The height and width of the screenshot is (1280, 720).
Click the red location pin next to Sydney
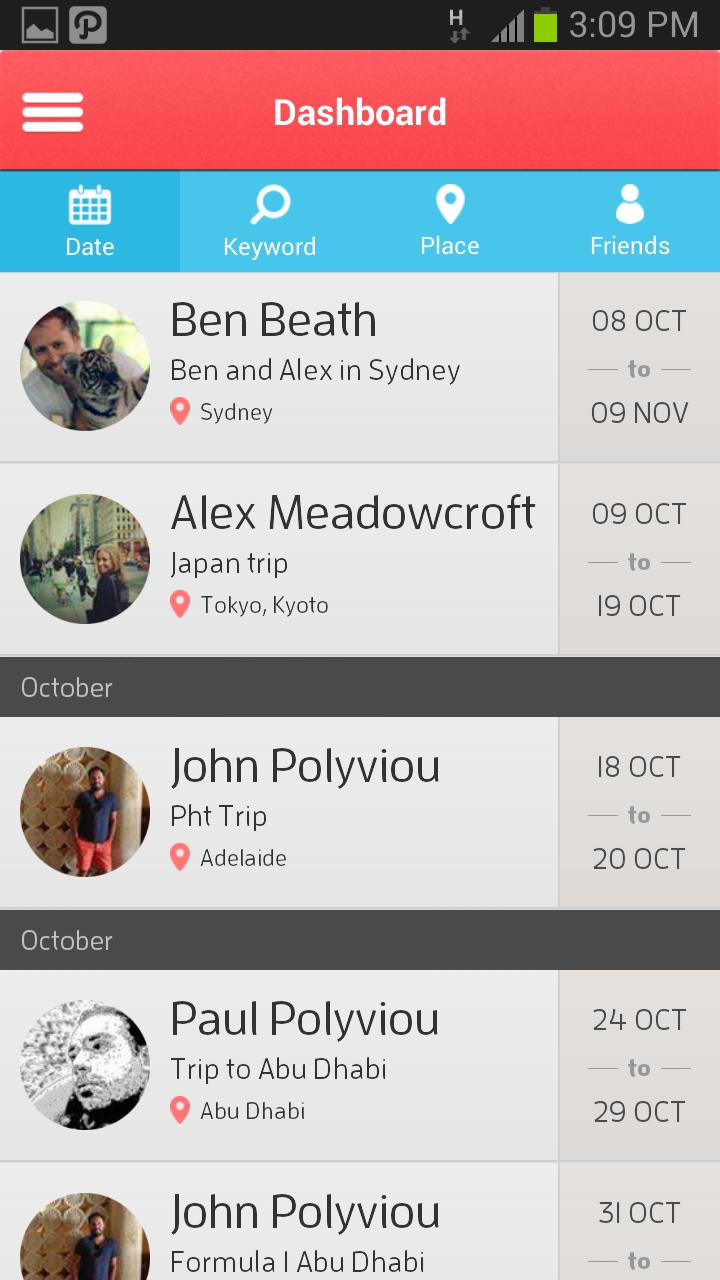(180, 411)
